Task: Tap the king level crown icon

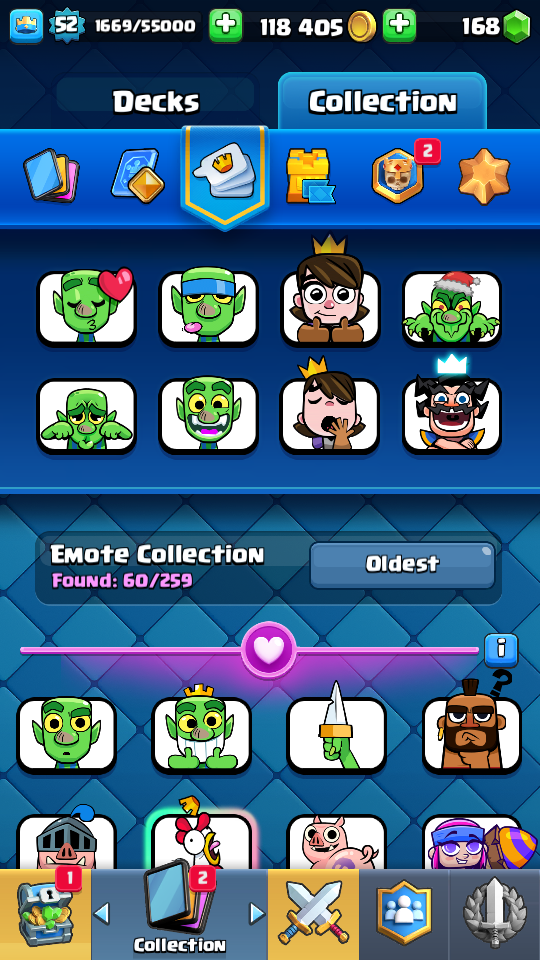Action: 26,26
